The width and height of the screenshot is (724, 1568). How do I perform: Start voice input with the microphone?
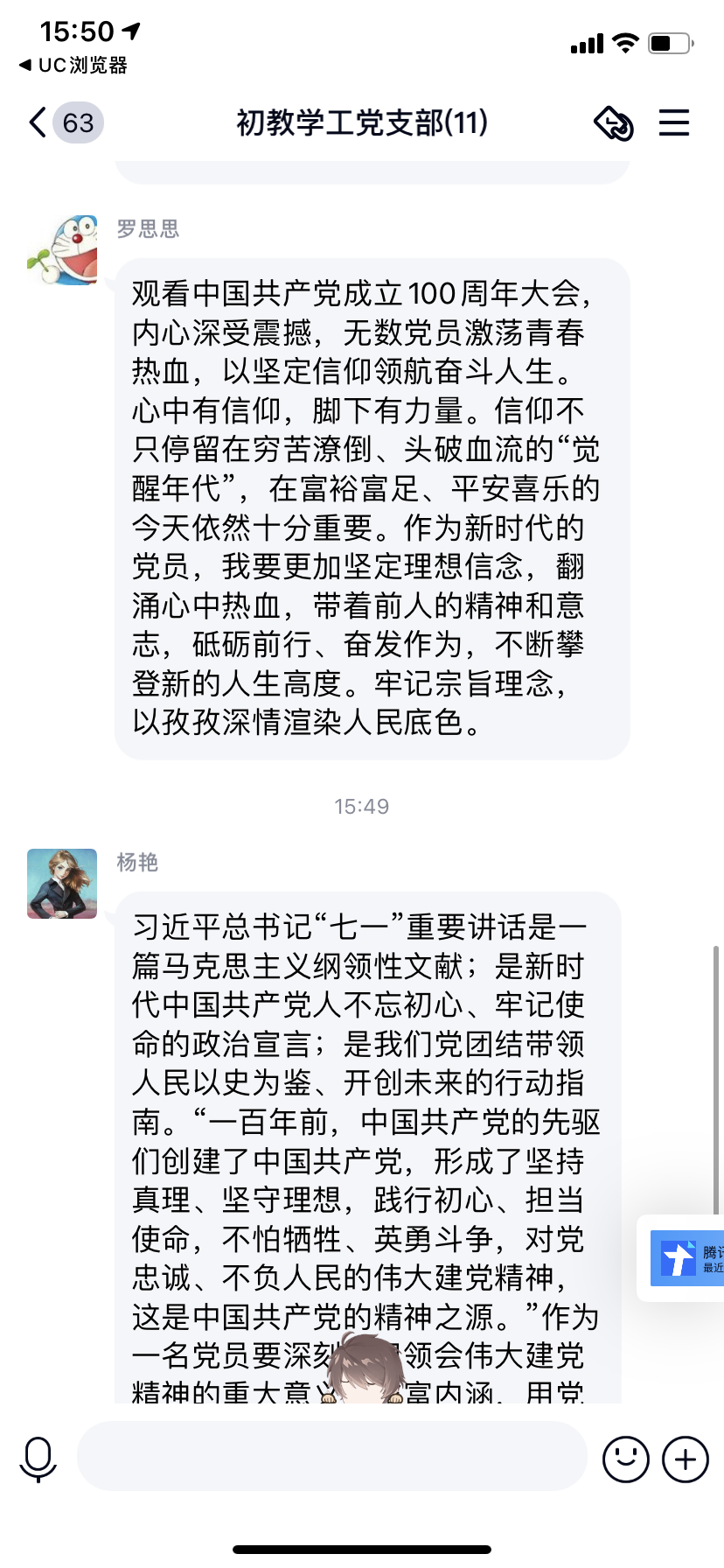tap(38, 1459)
